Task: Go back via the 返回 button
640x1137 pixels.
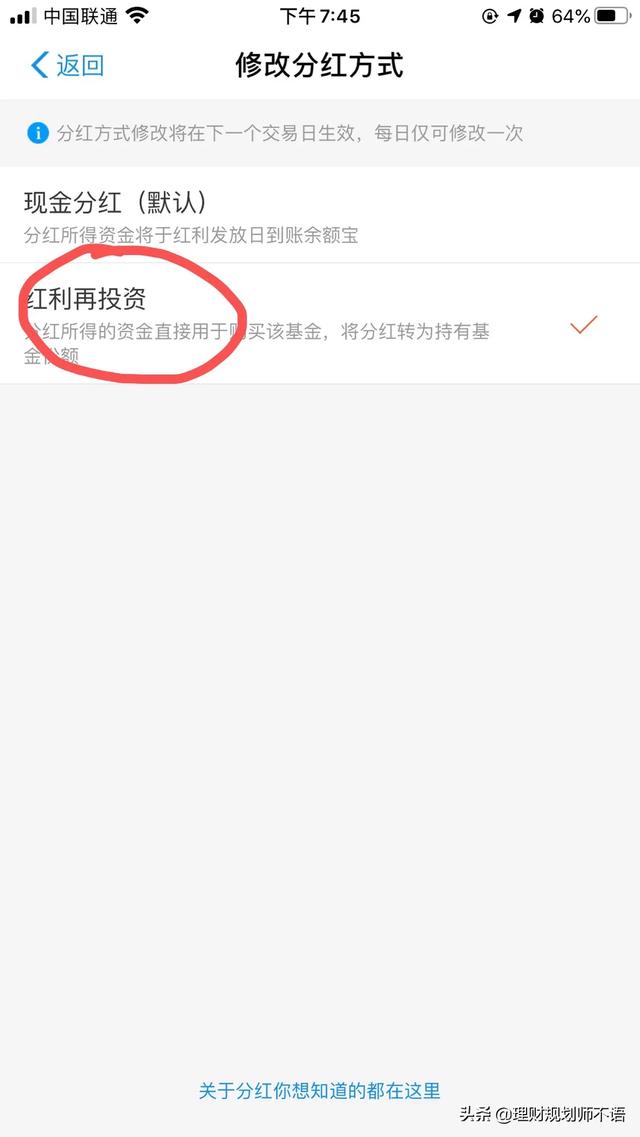Action: 67,65
